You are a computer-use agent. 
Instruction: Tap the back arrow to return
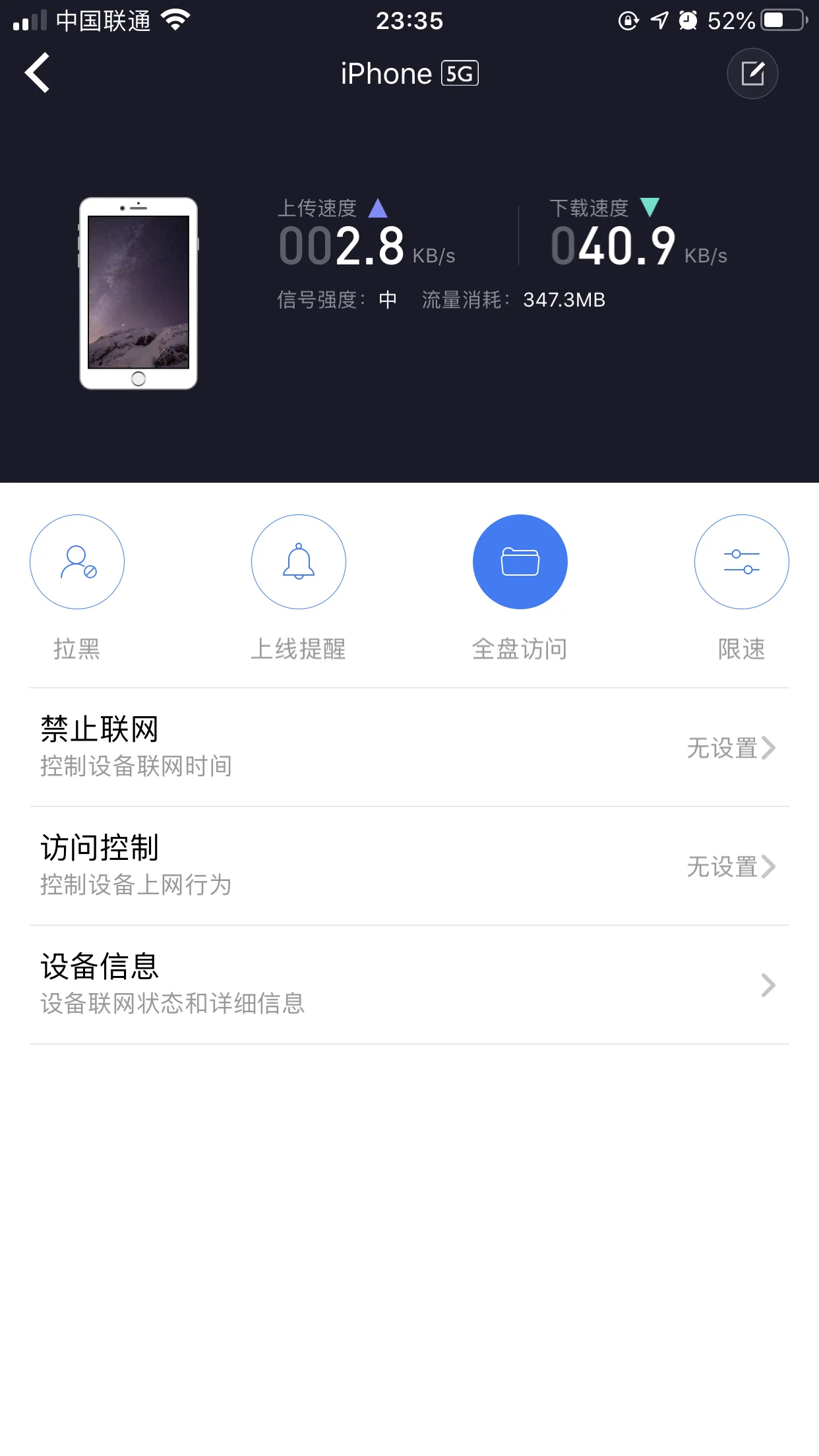pos(38,73)
